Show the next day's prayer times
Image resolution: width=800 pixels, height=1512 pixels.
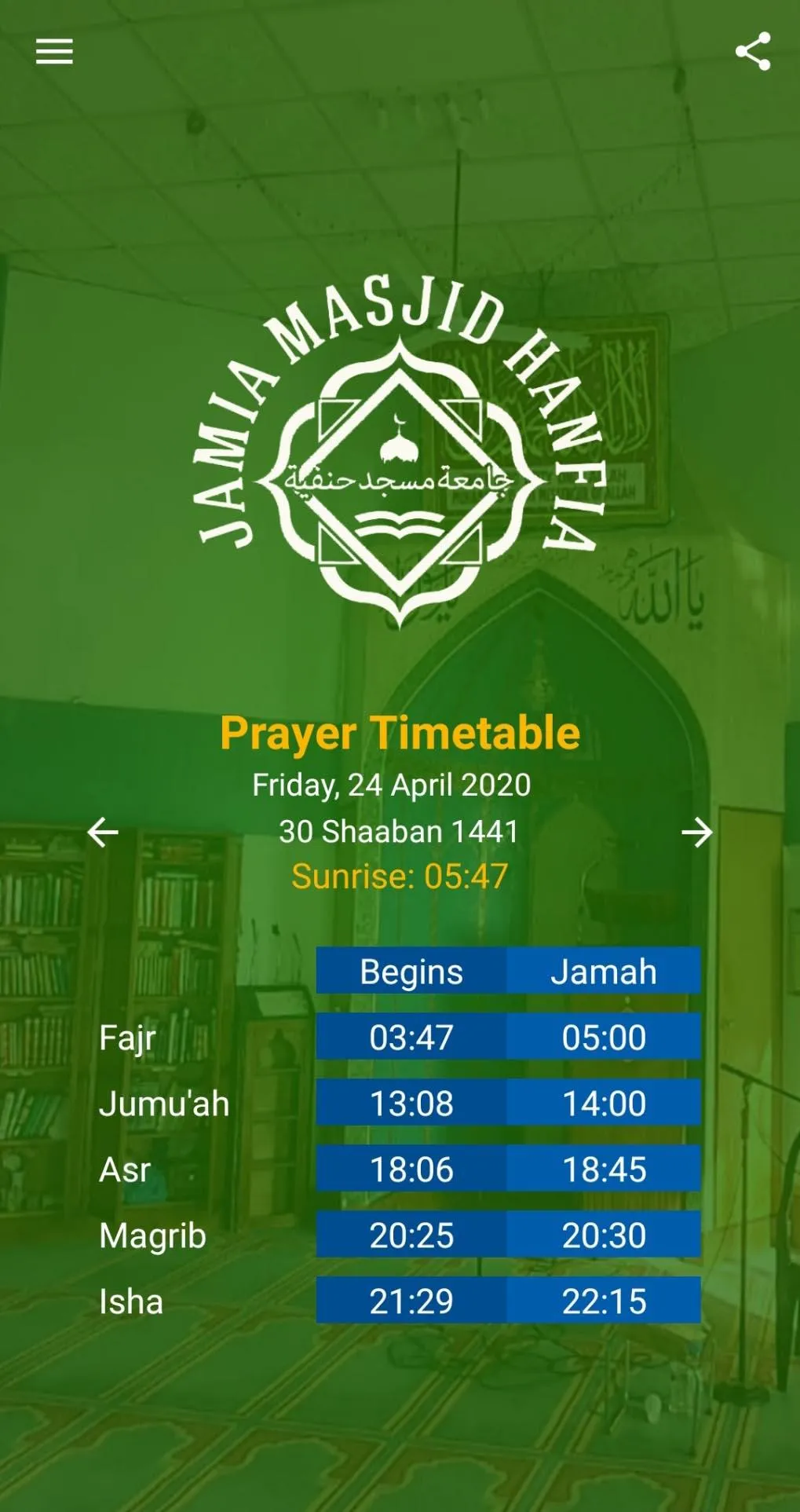coord(696,832)
